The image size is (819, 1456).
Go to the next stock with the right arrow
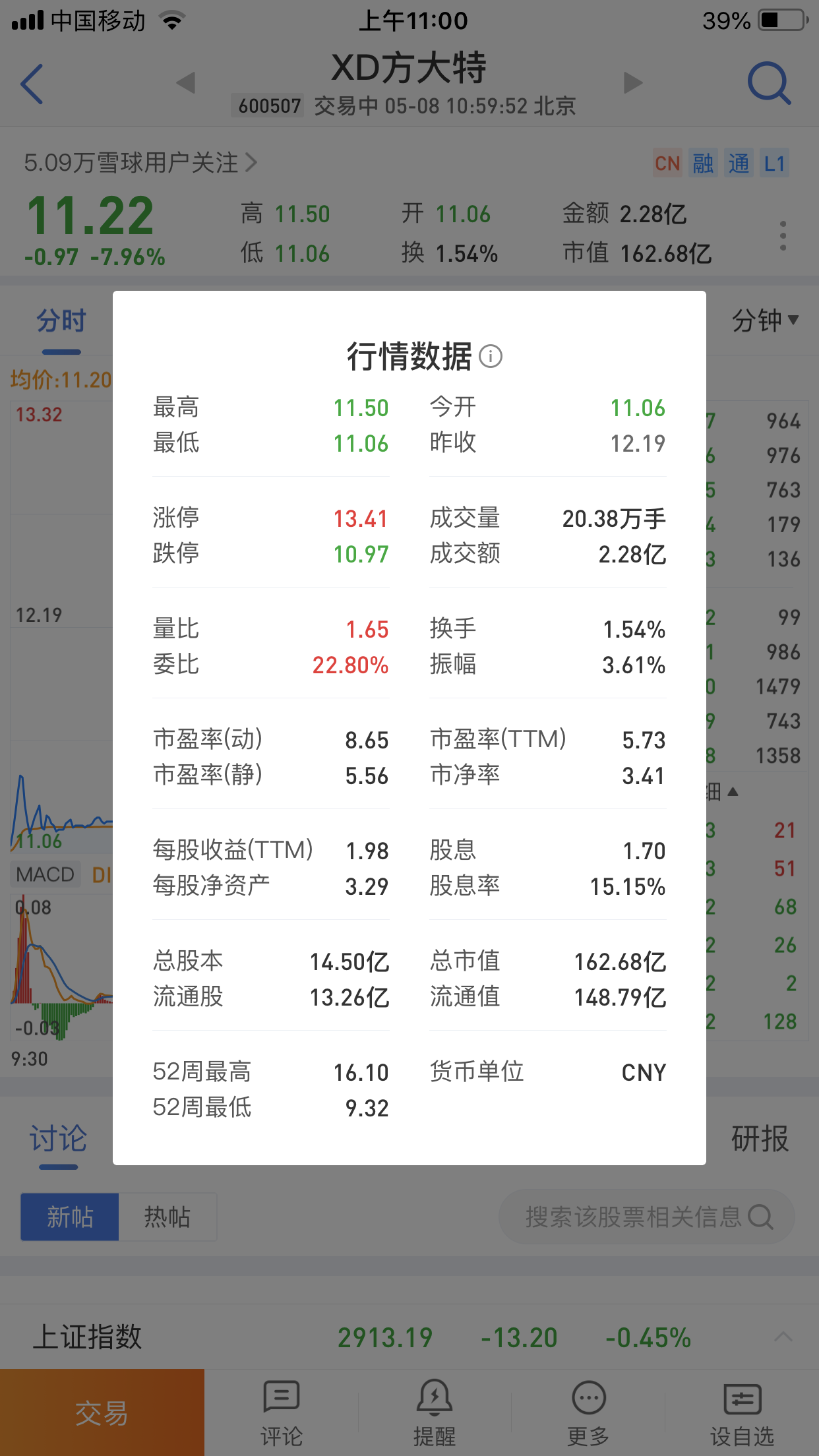click(633, 83)
